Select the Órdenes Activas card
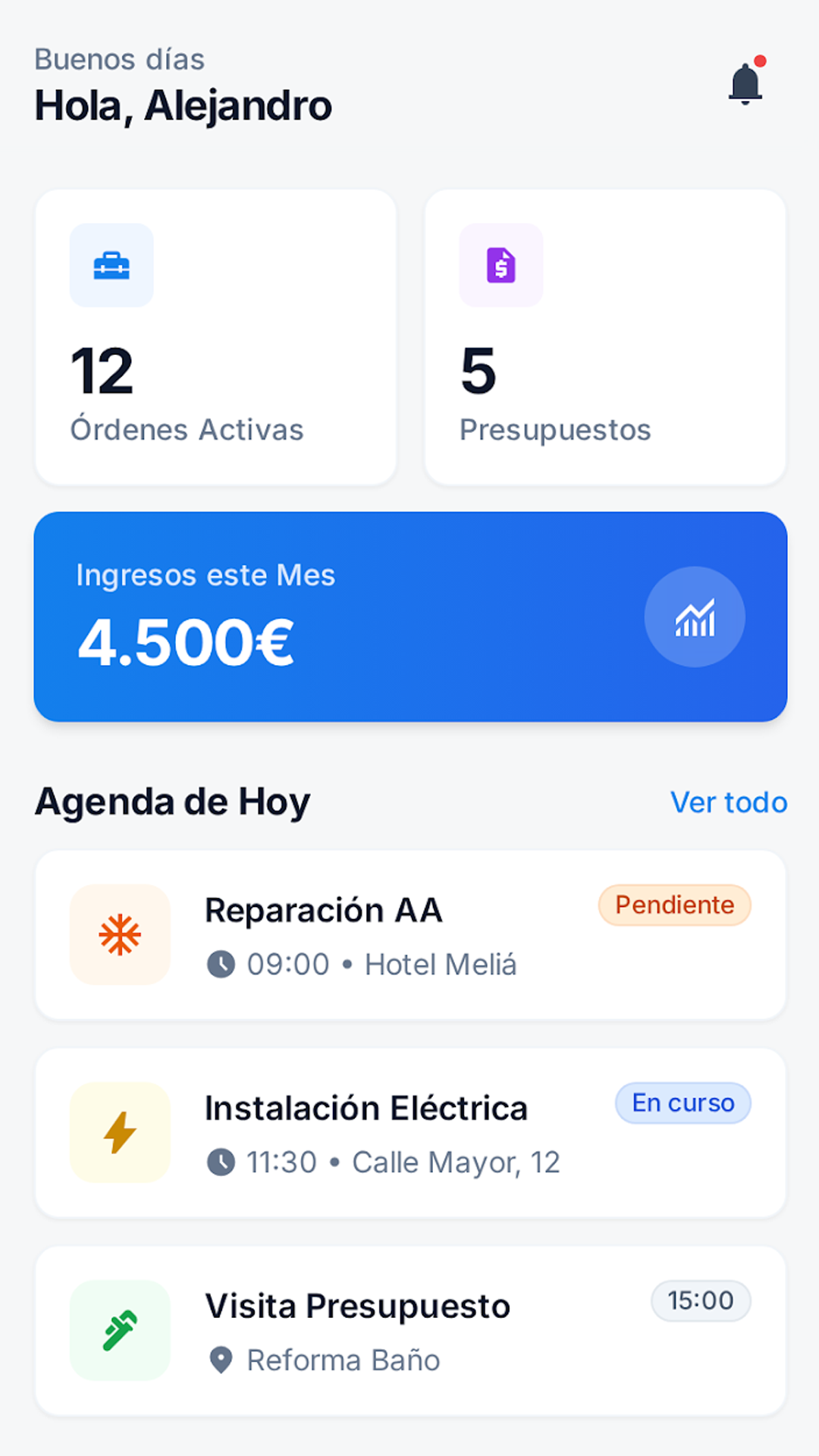 point(215,337)
